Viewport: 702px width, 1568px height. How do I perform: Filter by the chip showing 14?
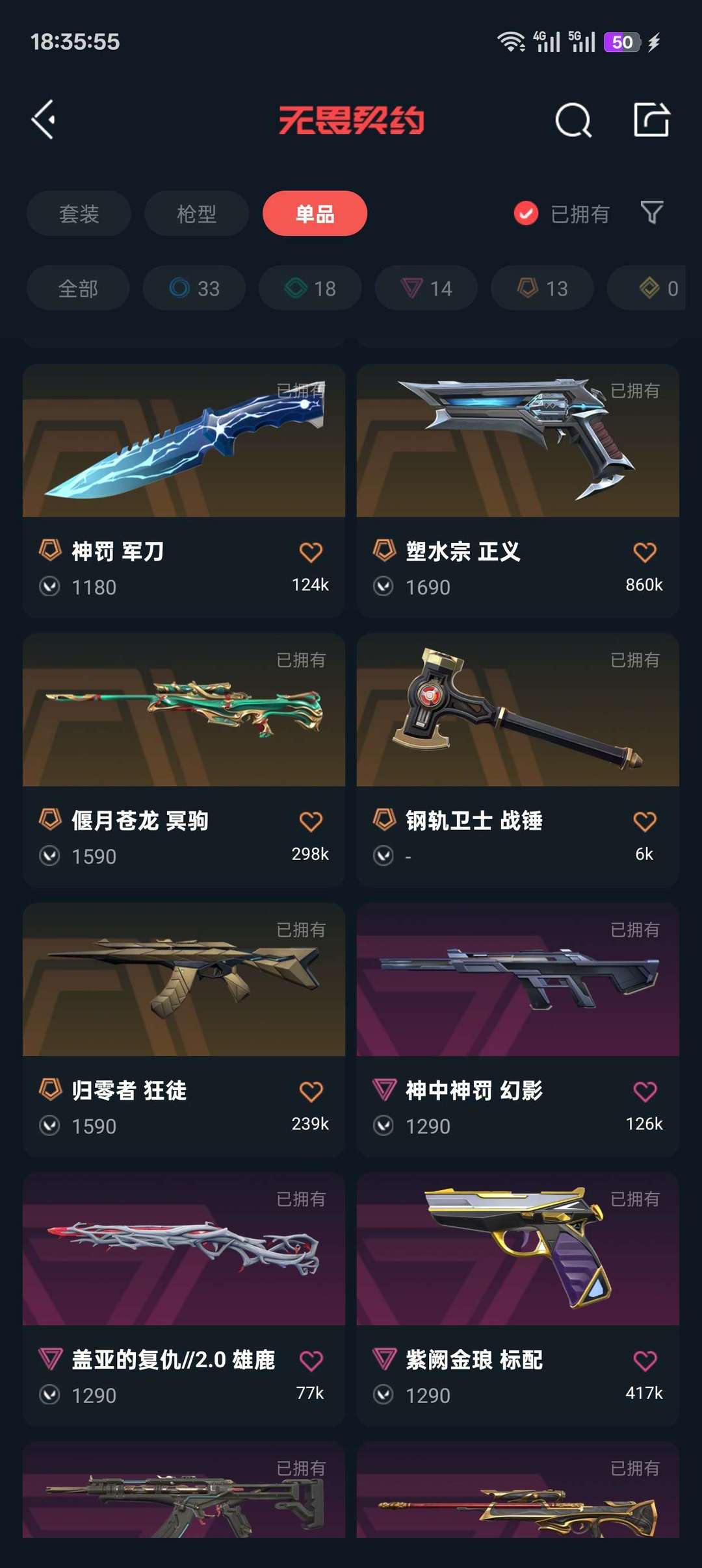pyautogui.click(x=426, y=288)
